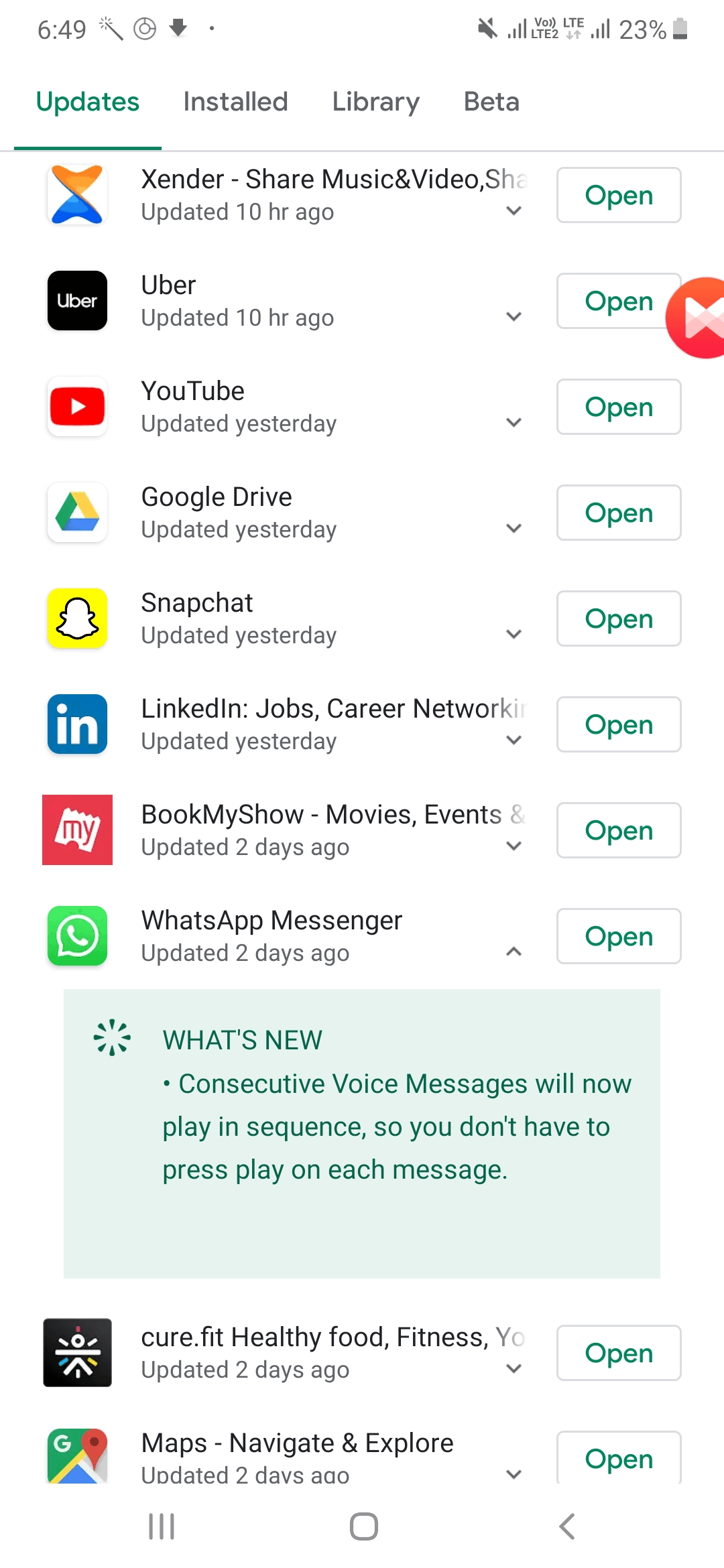Open the BookMyShow app icon
Screen dimensions: 724x1568
(x=76, y=830)
